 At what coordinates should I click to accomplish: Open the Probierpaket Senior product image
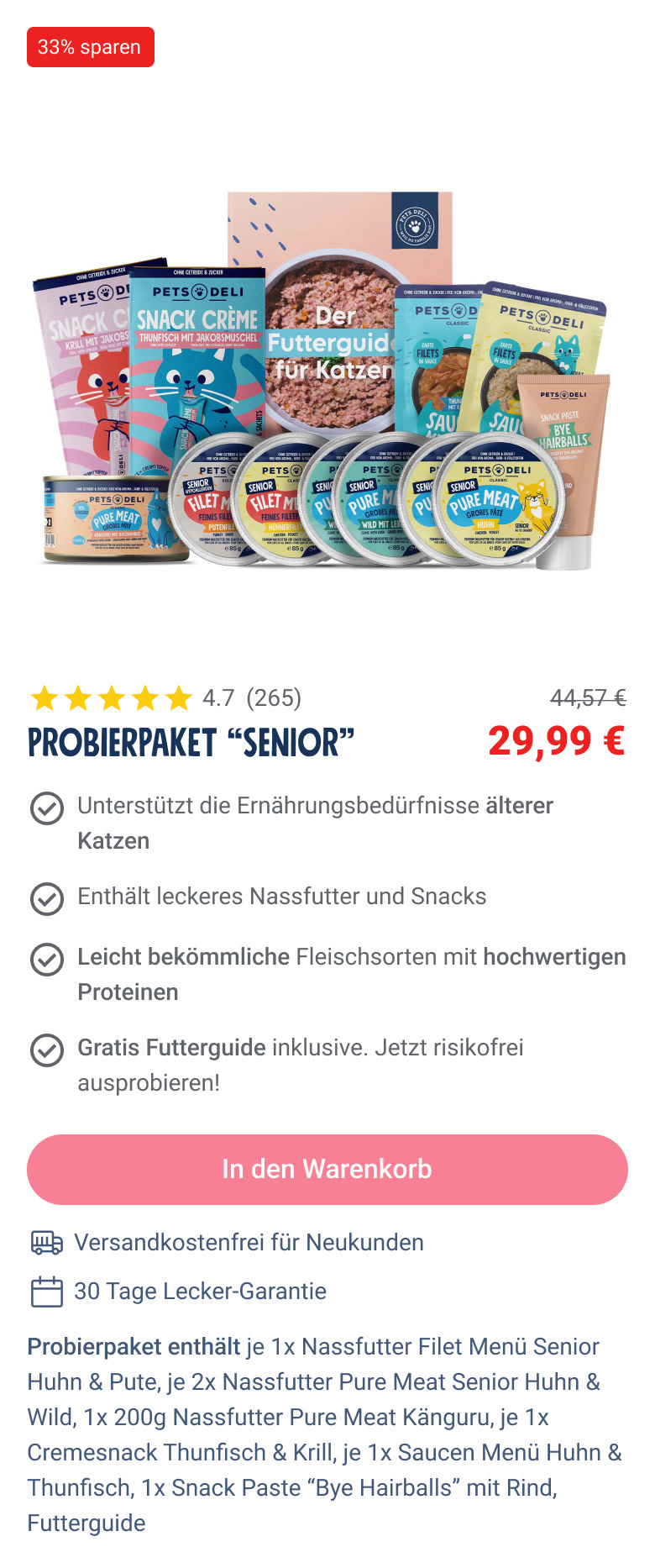326,382
